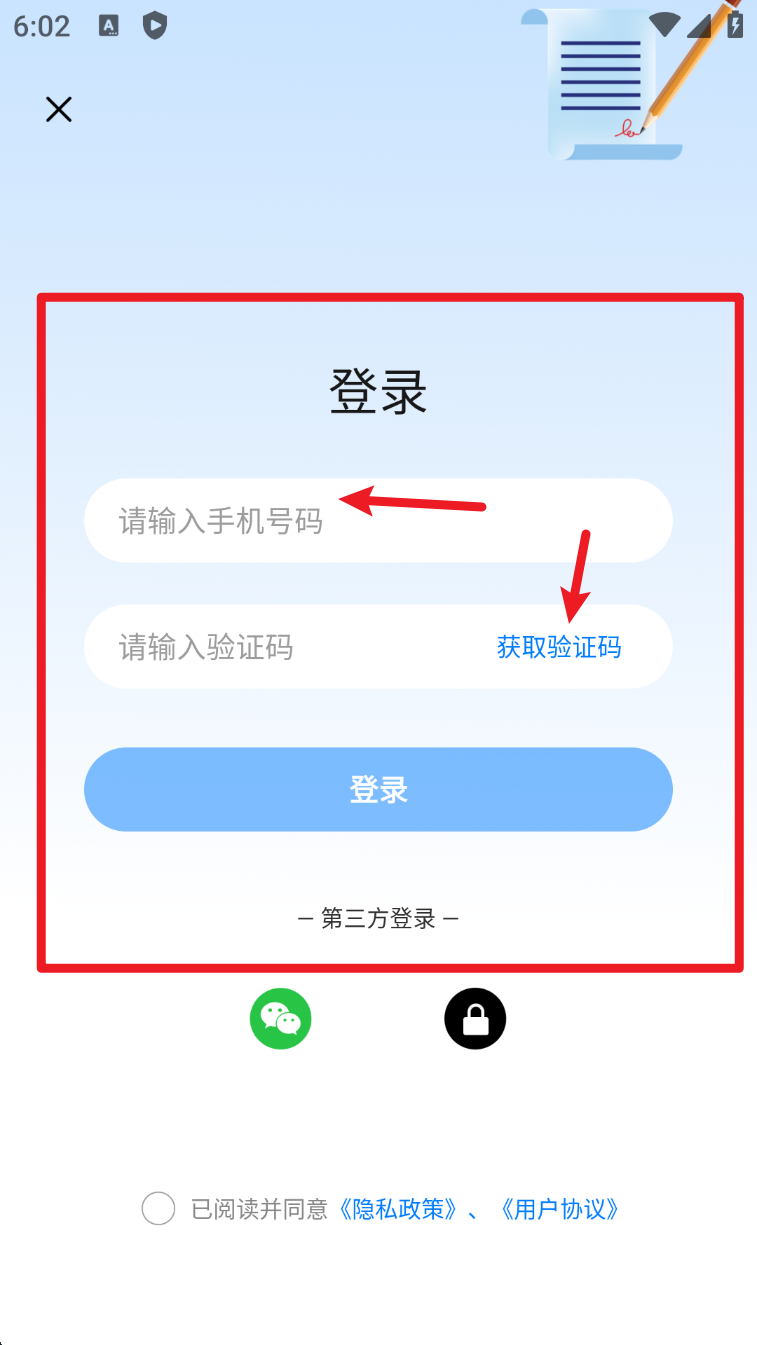The image size is (757, 1345).
Task: Tap the blue 登录 button
Action: coord(378,790)
